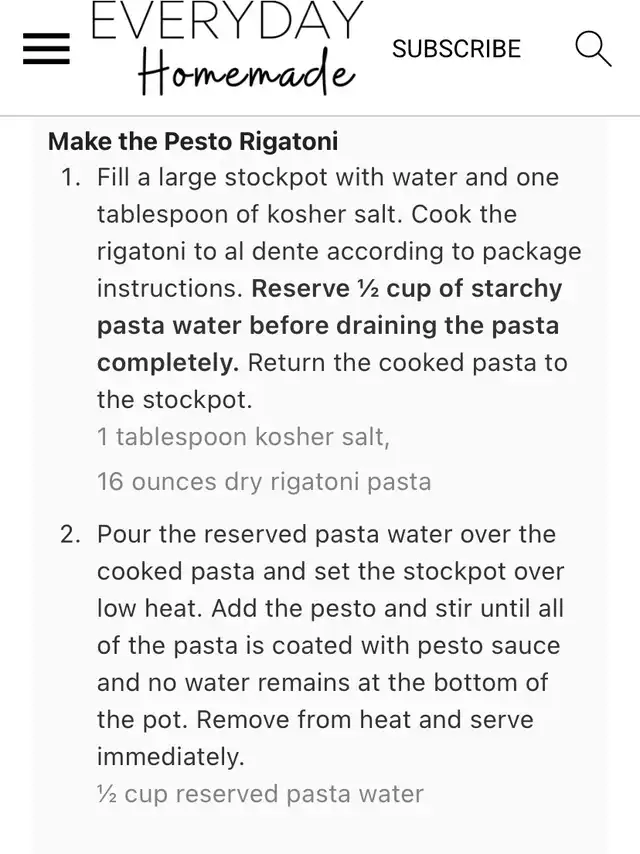Tap the Subscribe button
This screenshot has height=854, width=640.
point(456,49)
